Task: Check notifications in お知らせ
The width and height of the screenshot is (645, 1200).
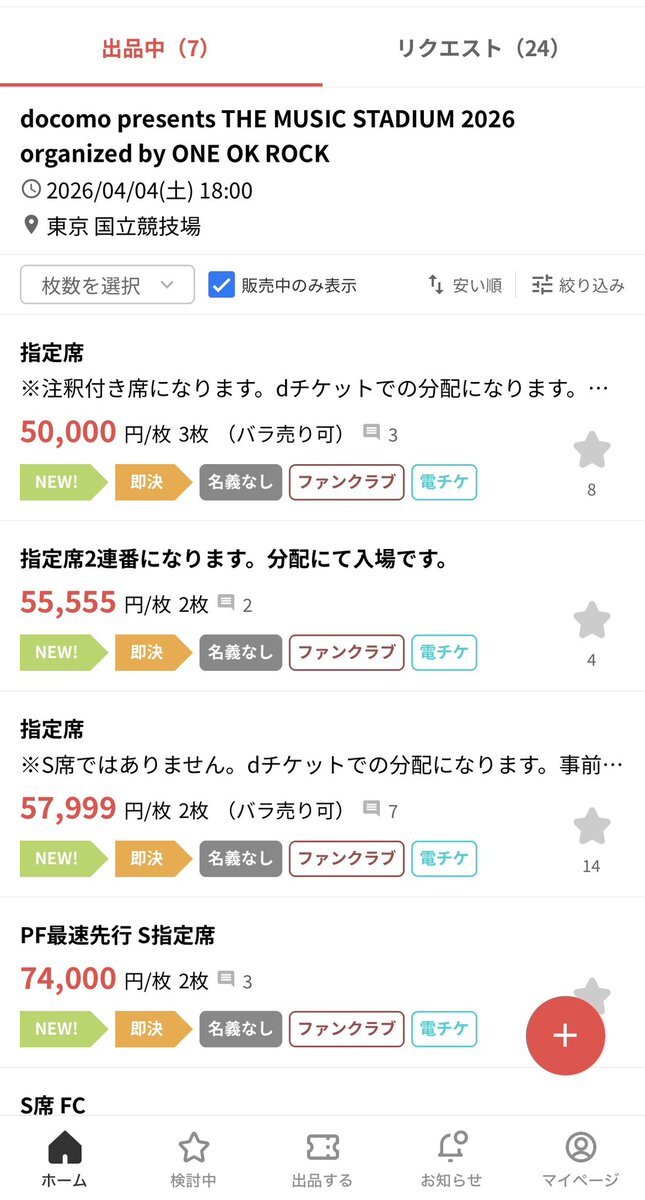Action: pyautogui.click(x=451, y=1159)
